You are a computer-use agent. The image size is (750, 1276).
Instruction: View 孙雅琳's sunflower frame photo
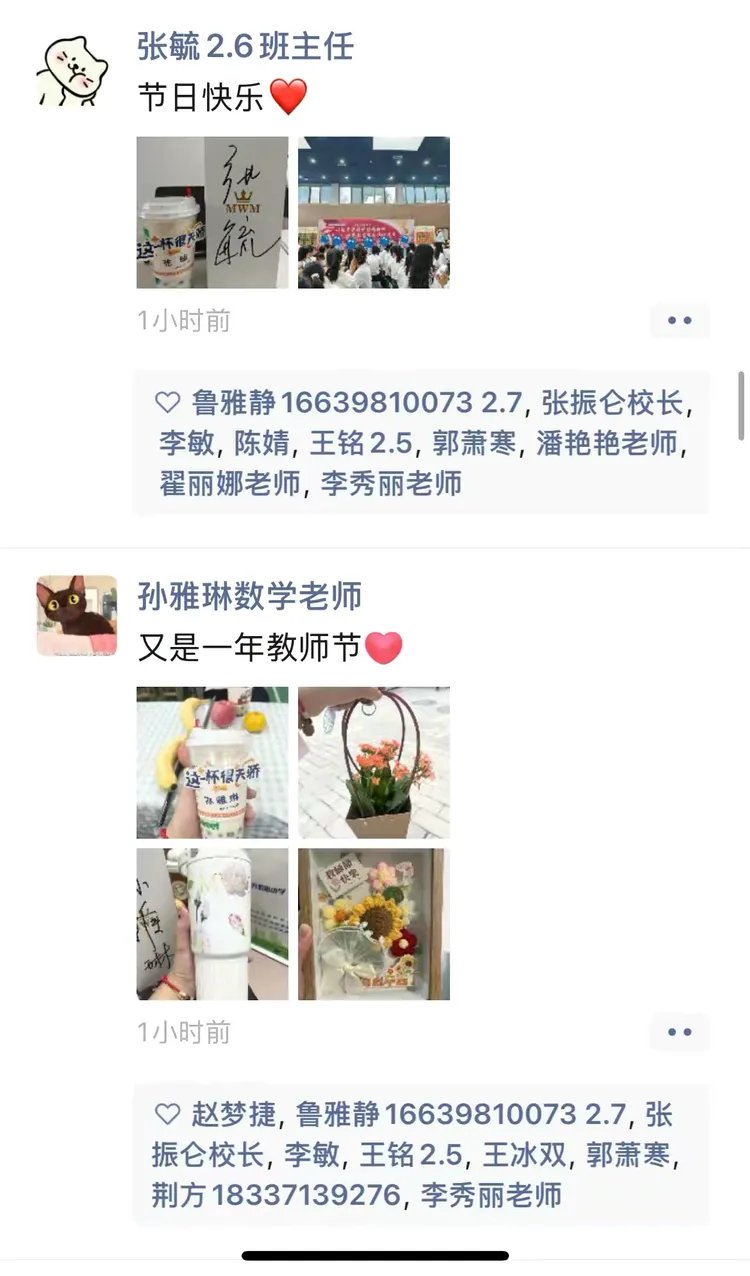[x=374, y=924]
